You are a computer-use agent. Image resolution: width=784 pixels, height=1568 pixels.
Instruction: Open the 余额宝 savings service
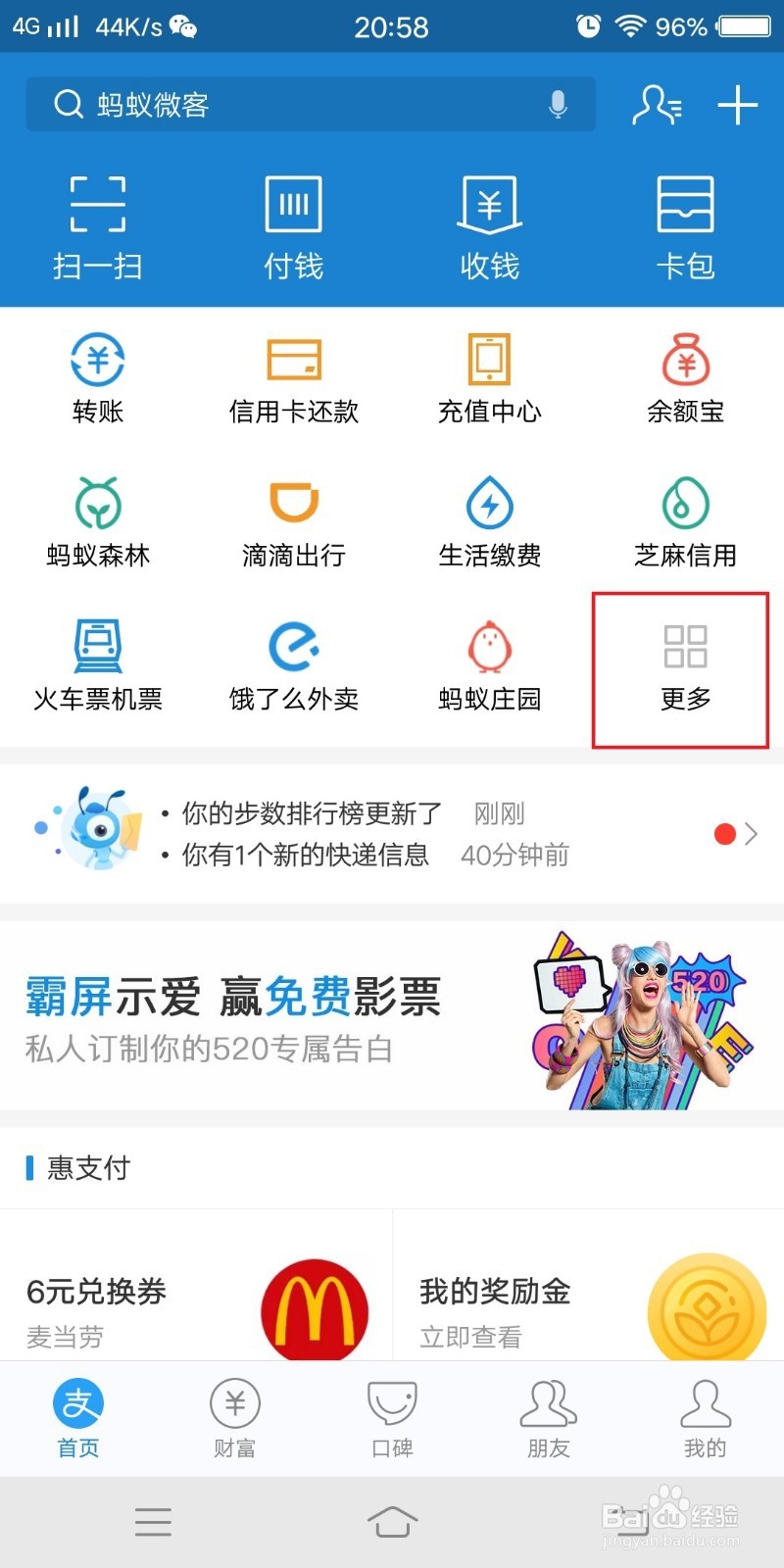(x=684, y=377)
